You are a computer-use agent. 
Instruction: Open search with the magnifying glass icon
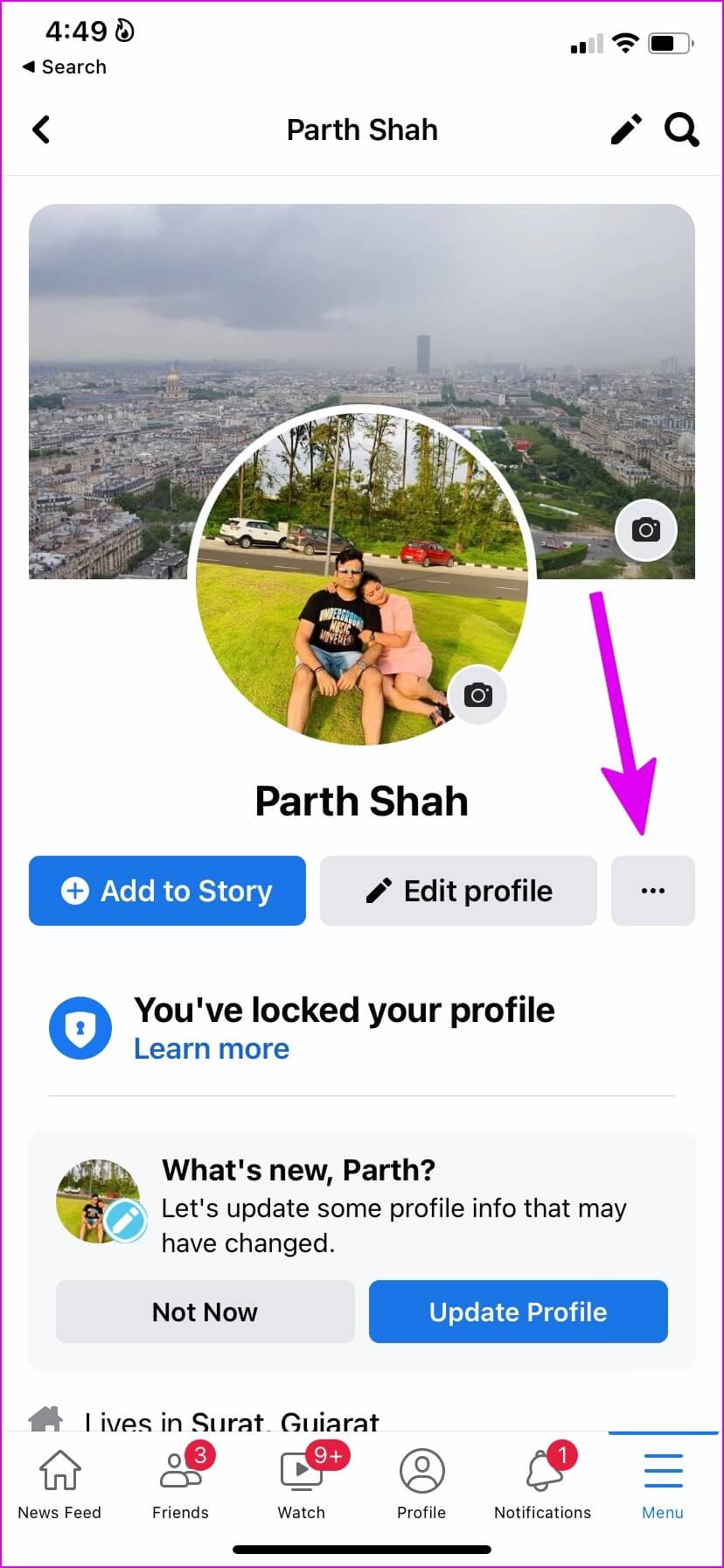pos(681,129)
